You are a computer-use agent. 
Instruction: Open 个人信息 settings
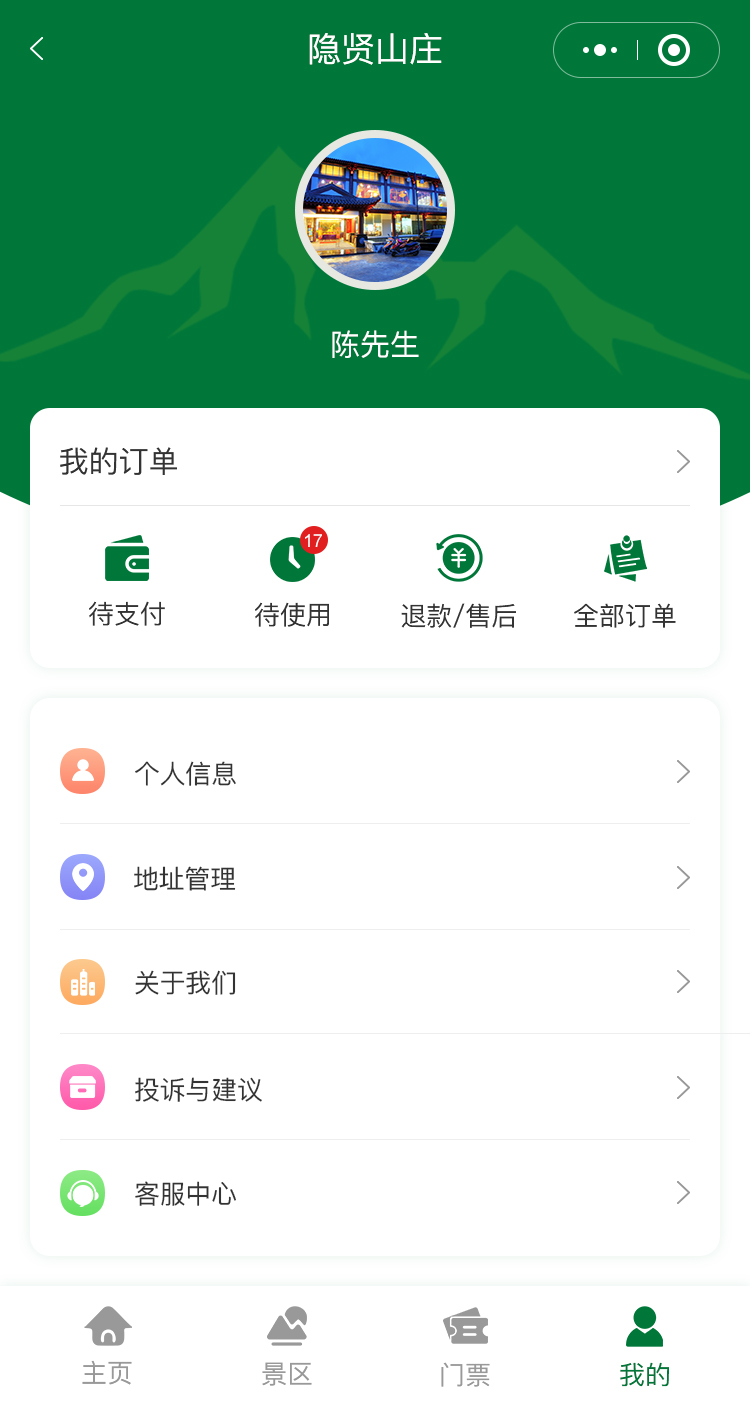pos(375,772)
